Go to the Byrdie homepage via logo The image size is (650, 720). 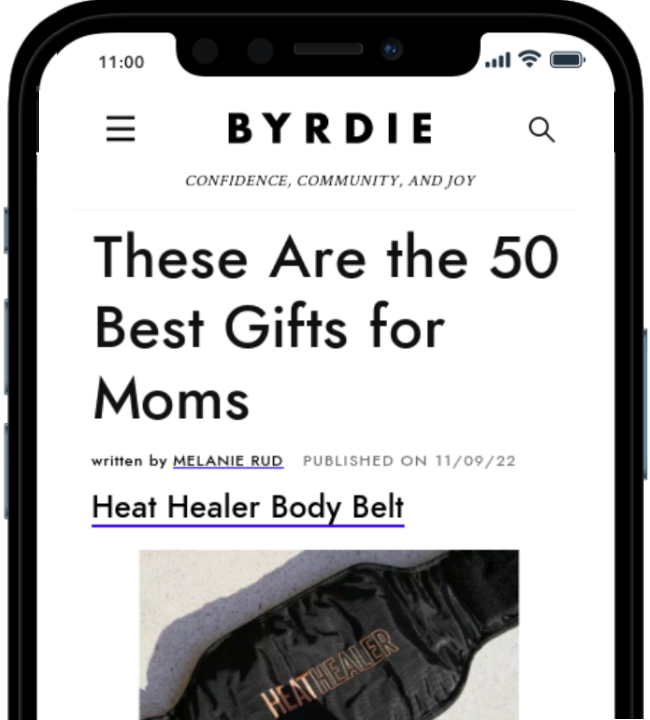tap(330, 129)
